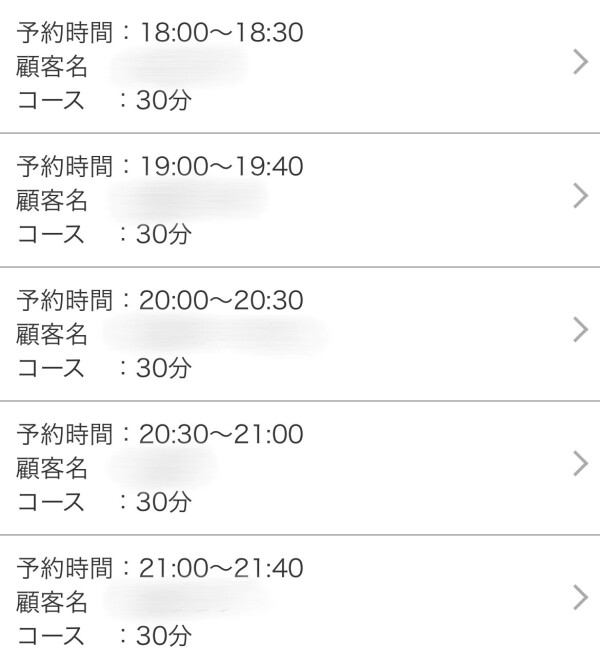Select the 20:30～21:00 reservation row
Screen dimensions: 600x665
click(300, 466)
